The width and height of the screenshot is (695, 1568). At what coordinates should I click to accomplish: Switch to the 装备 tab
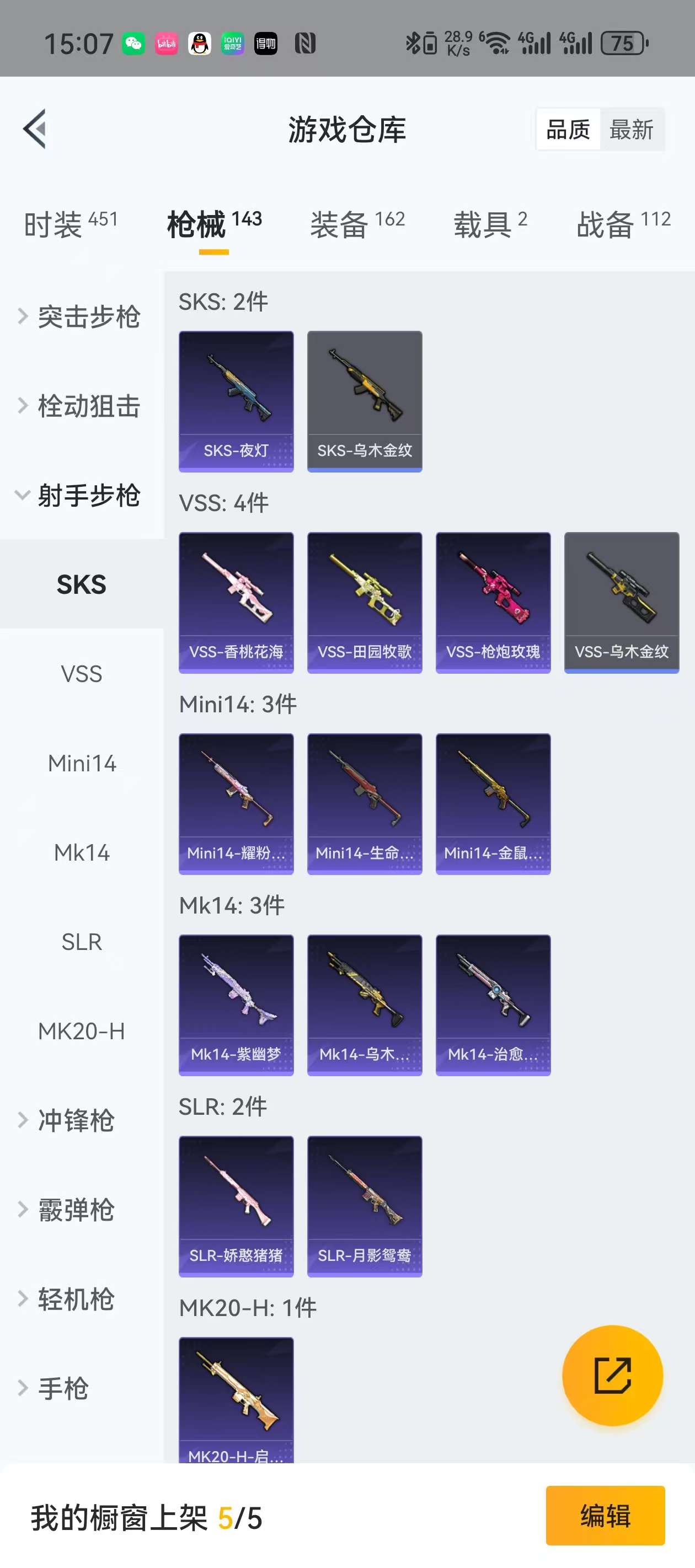[357, 224]
